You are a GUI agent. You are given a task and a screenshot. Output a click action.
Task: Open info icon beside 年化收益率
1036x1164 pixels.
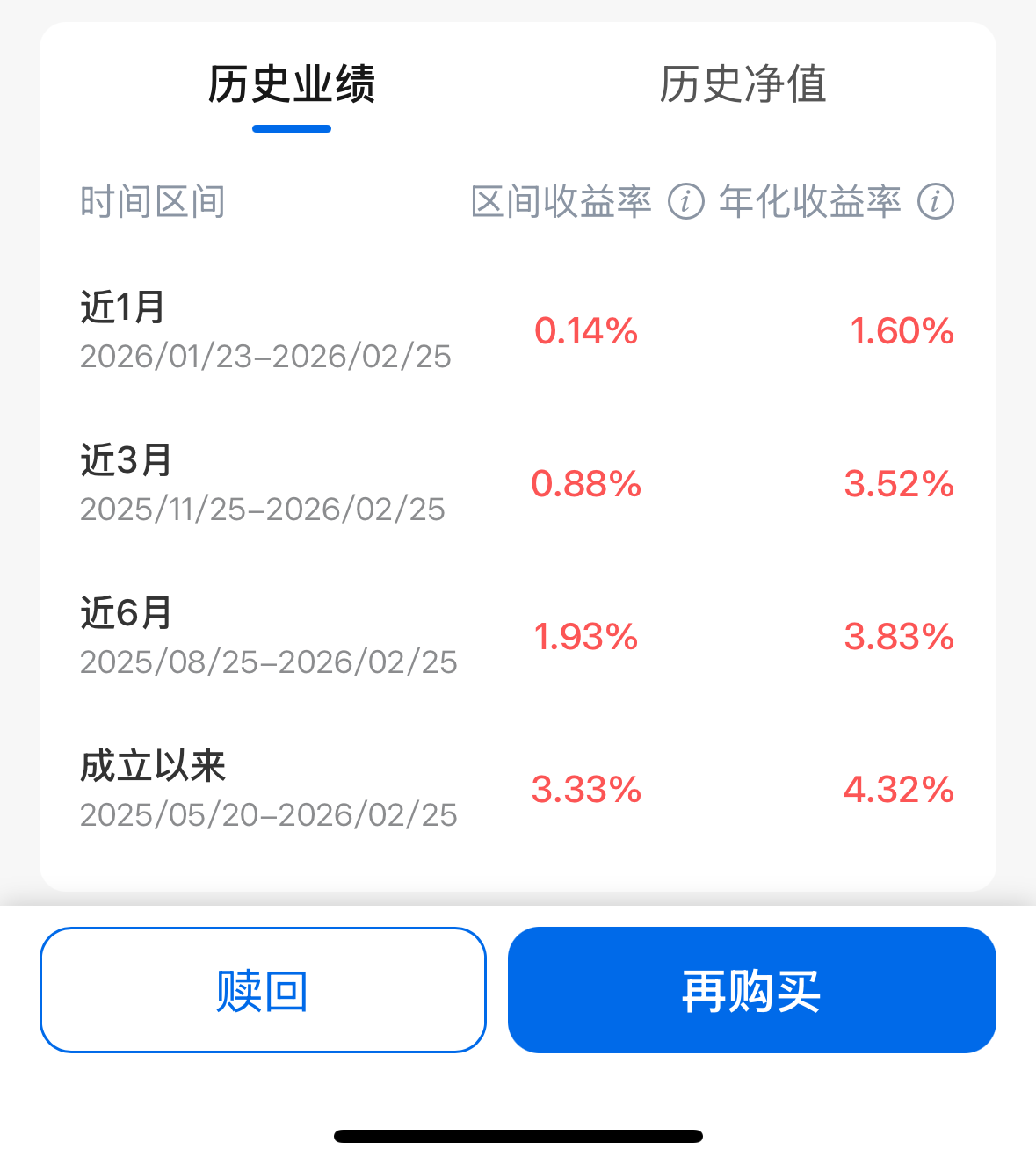pos(936,201)
